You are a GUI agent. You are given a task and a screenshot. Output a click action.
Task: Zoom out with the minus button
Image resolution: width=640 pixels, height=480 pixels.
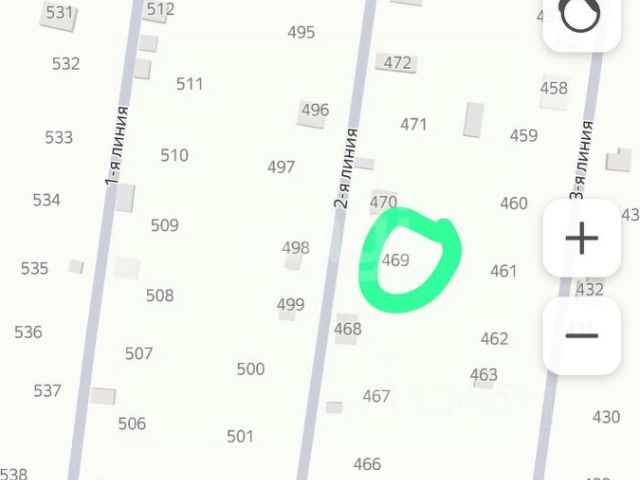[581, 335]
